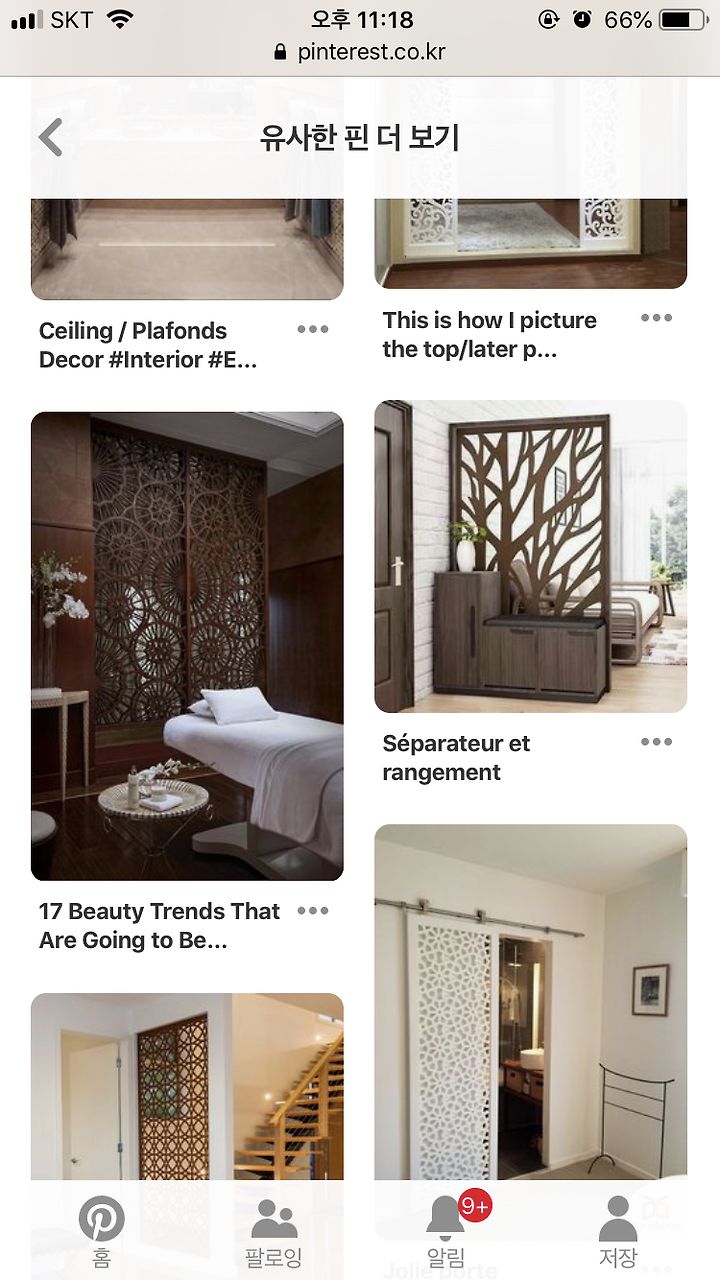Open more options for Ceiling / Plafonds pin
The height and width of the screenshot is (1280, 720).
point(313,329)
